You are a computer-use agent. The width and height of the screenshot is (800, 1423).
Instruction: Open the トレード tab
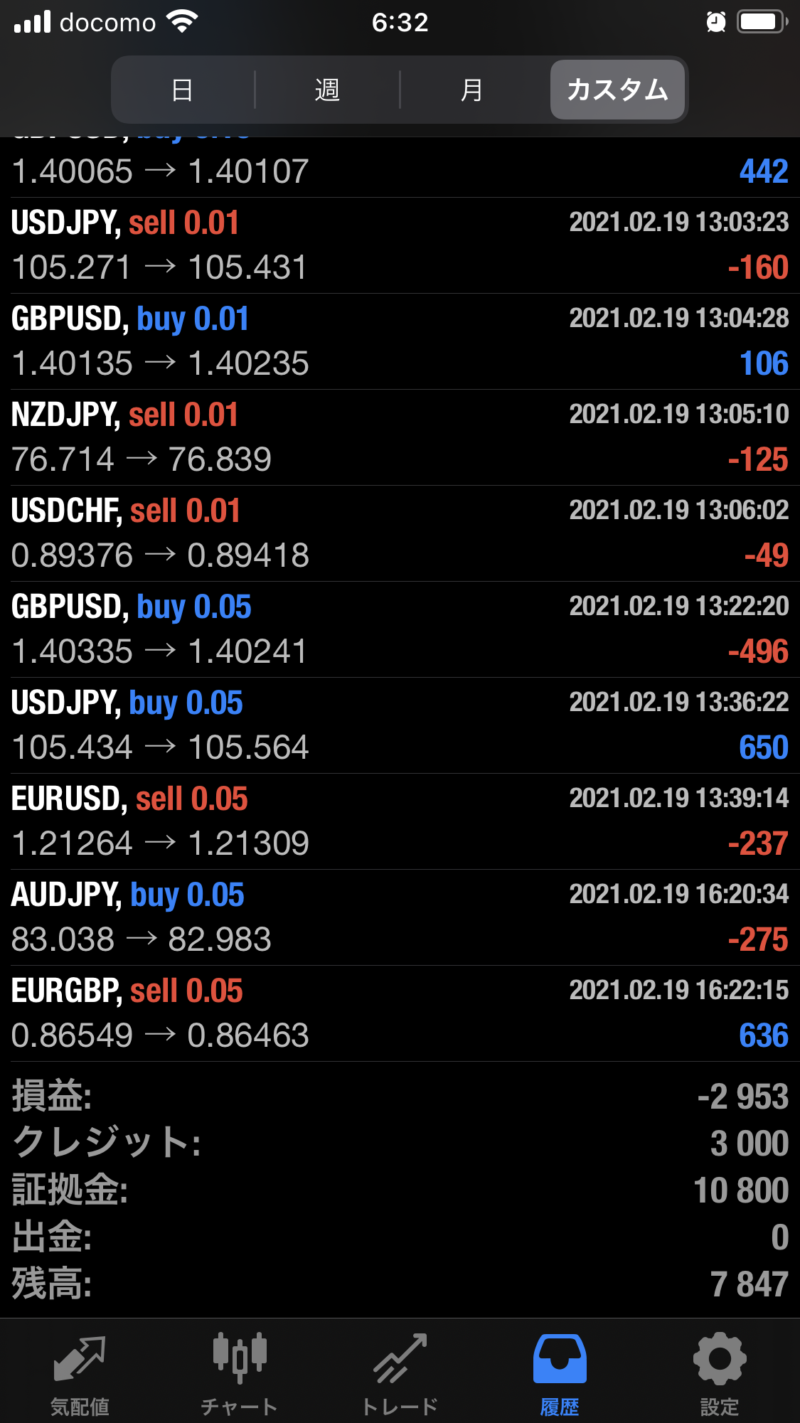coord(400,1372)
